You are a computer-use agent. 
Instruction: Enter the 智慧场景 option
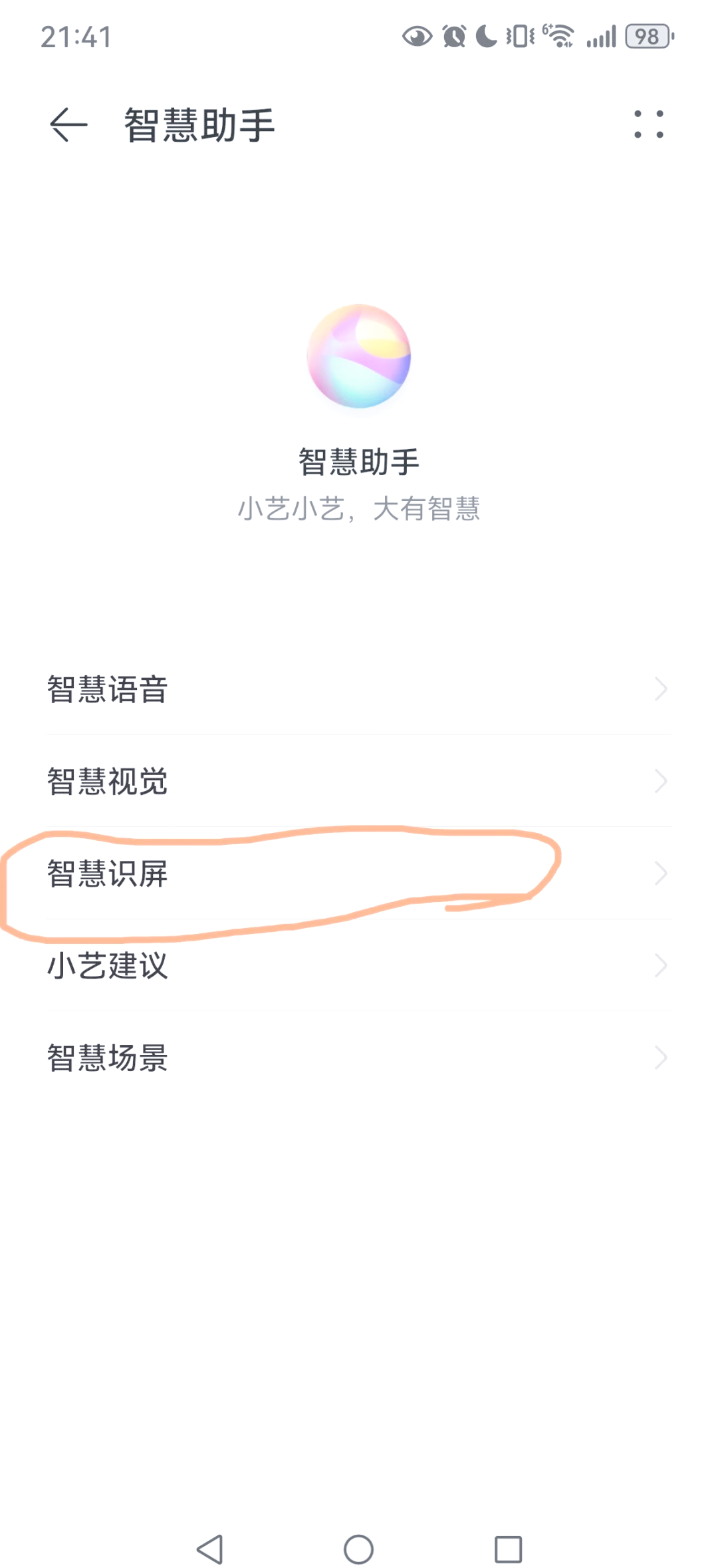[359, 1058]
